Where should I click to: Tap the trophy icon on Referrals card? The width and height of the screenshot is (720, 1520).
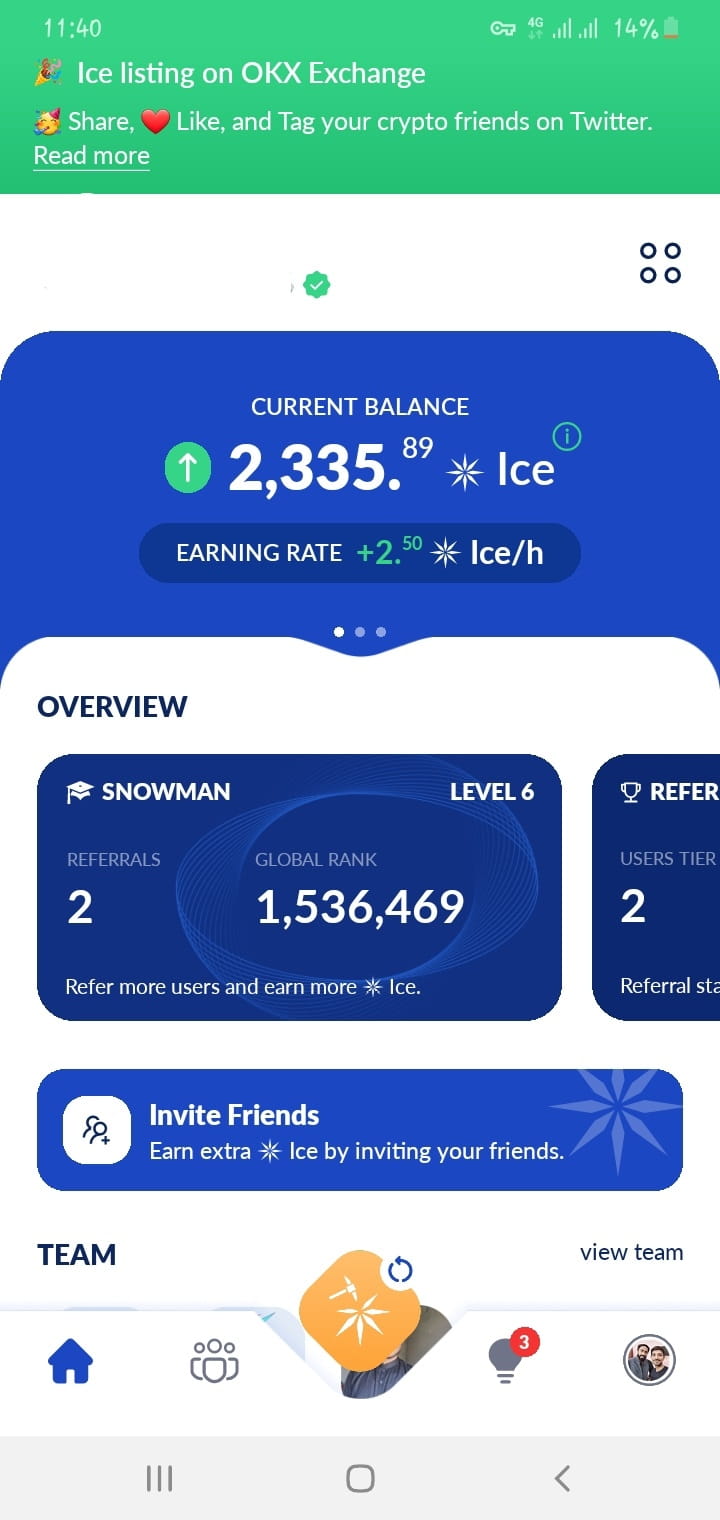[x=630, y=791]
